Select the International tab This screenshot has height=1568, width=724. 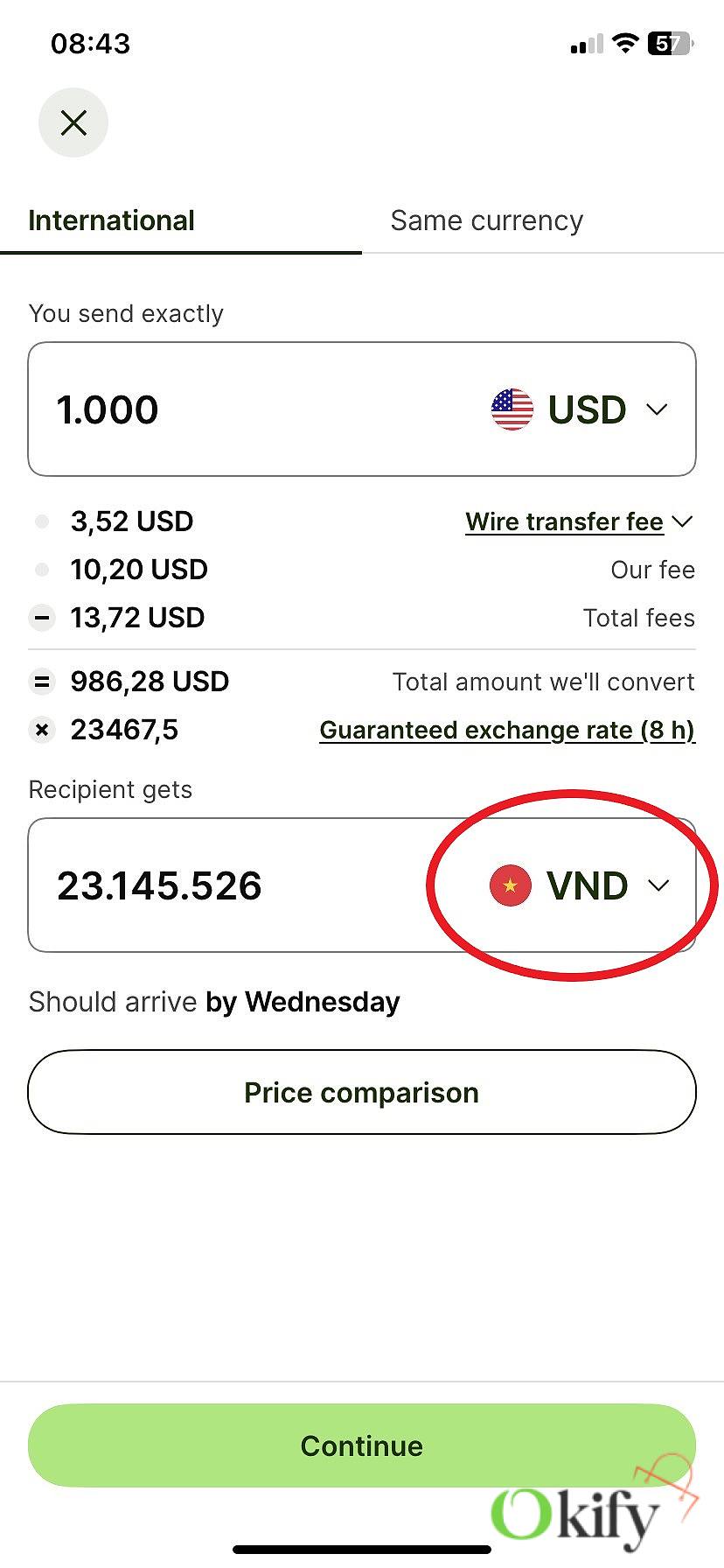[111, 220]
